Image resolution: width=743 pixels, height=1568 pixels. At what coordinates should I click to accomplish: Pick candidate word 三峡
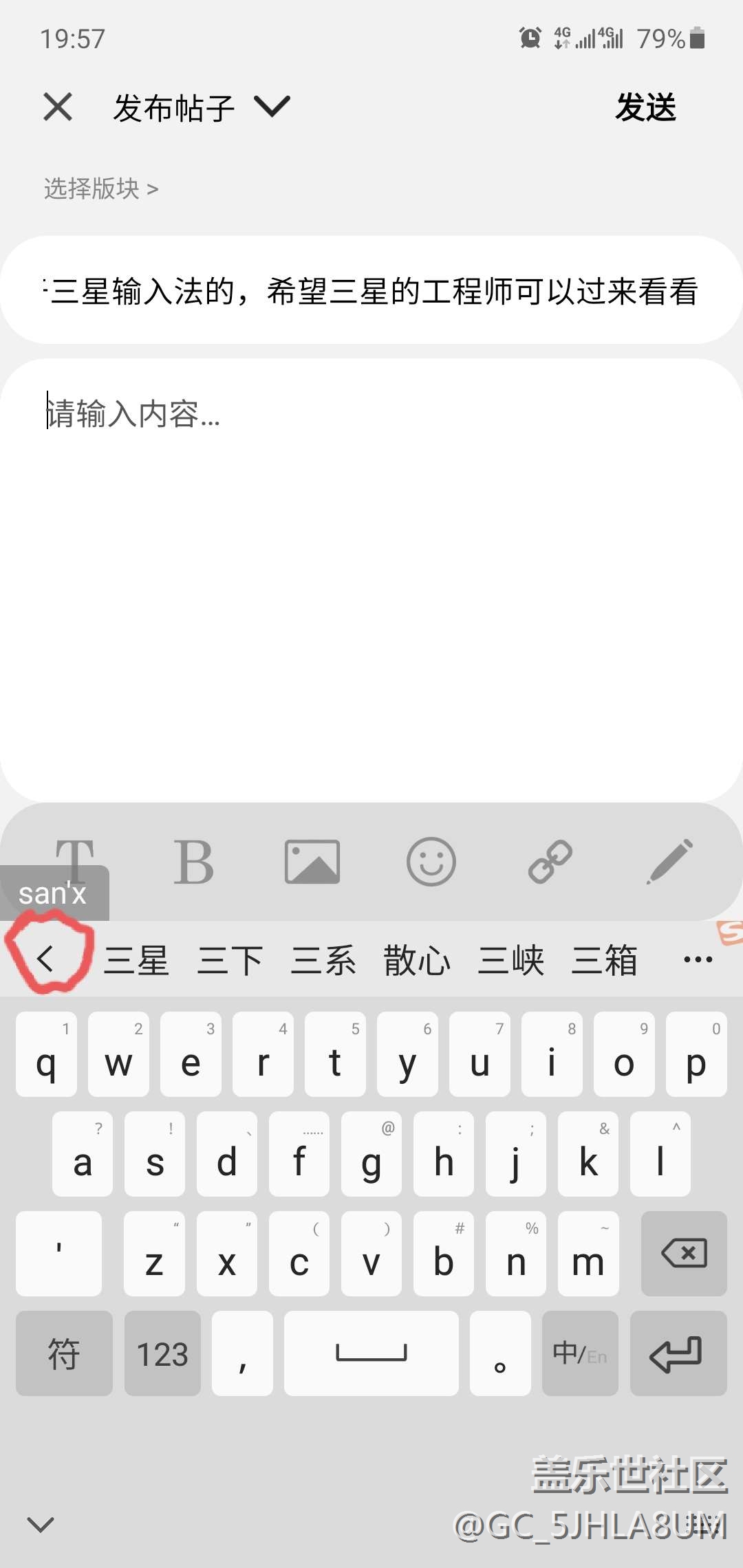point(510,960)
